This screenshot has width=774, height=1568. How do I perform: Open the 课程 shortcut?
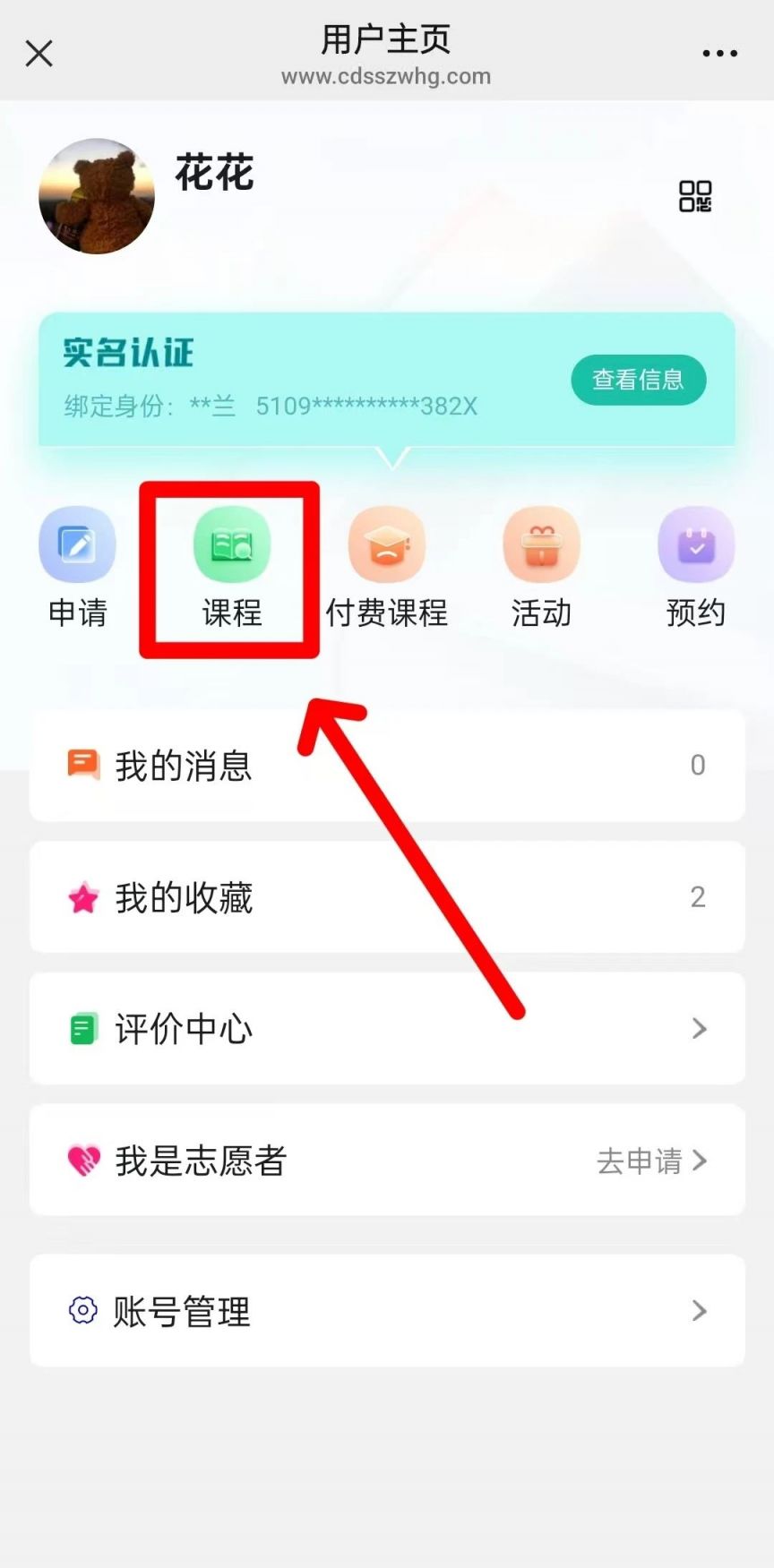click(x=231, y=566)
